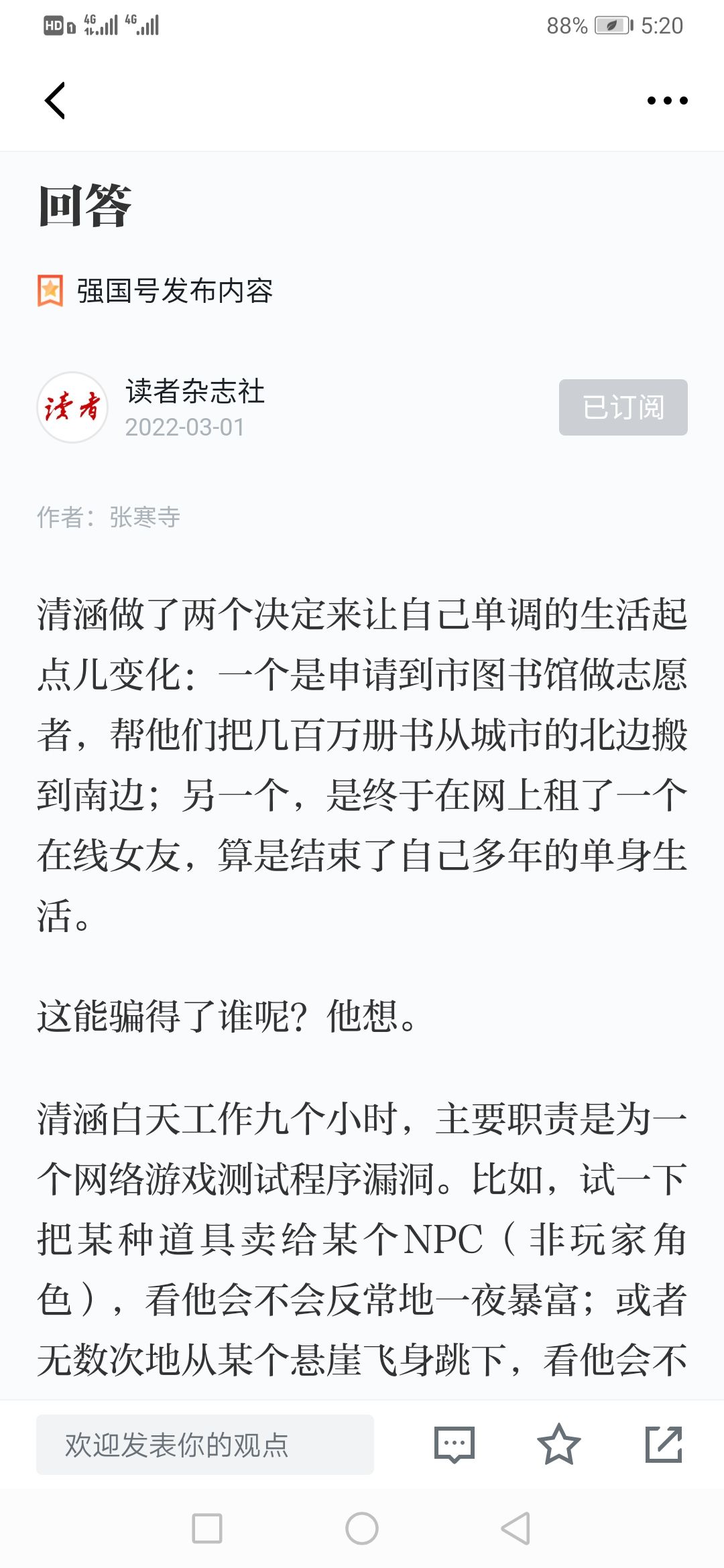Tap the 欢迎发表你的观点 comment field
The height and width of the screenshot is (1568, 724).
click(x=205, y=1445)
